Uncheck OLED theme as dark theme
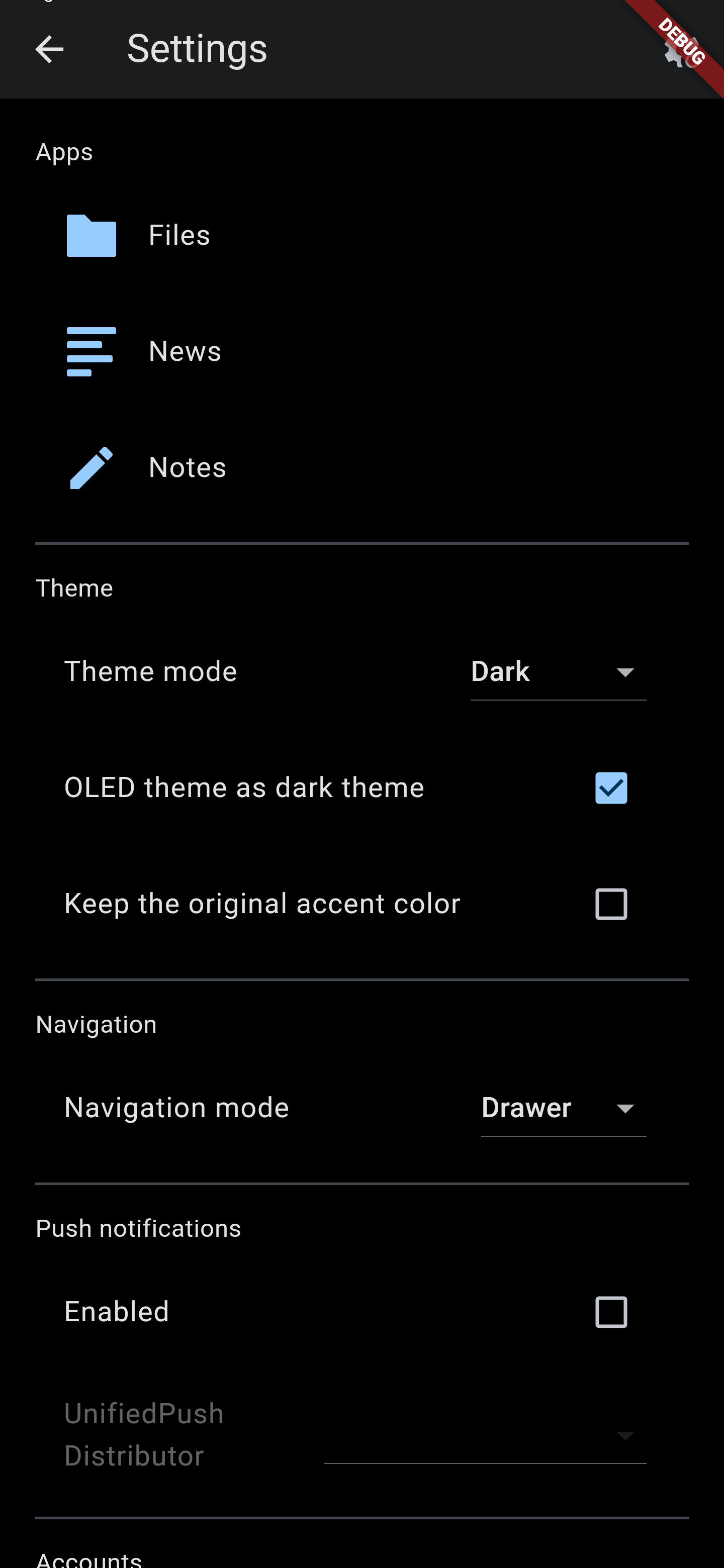 tap(611, 788)
